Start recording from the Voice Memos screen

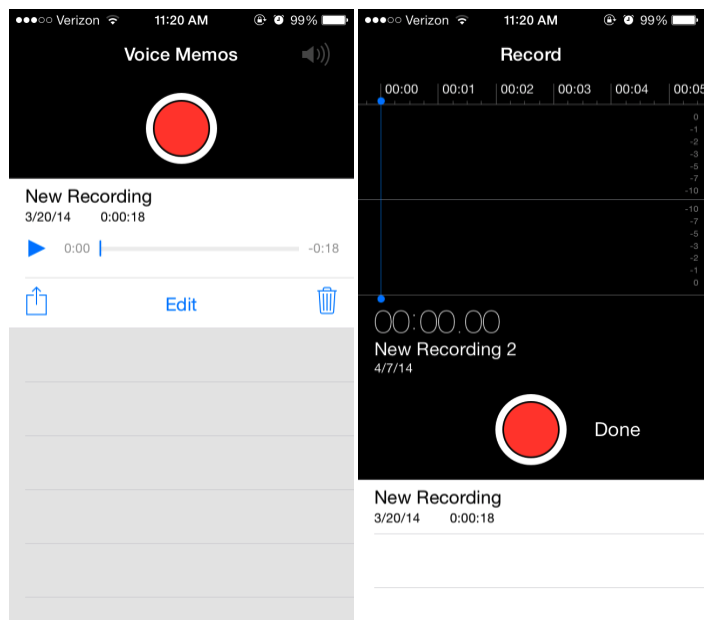[x=181, y=129]
